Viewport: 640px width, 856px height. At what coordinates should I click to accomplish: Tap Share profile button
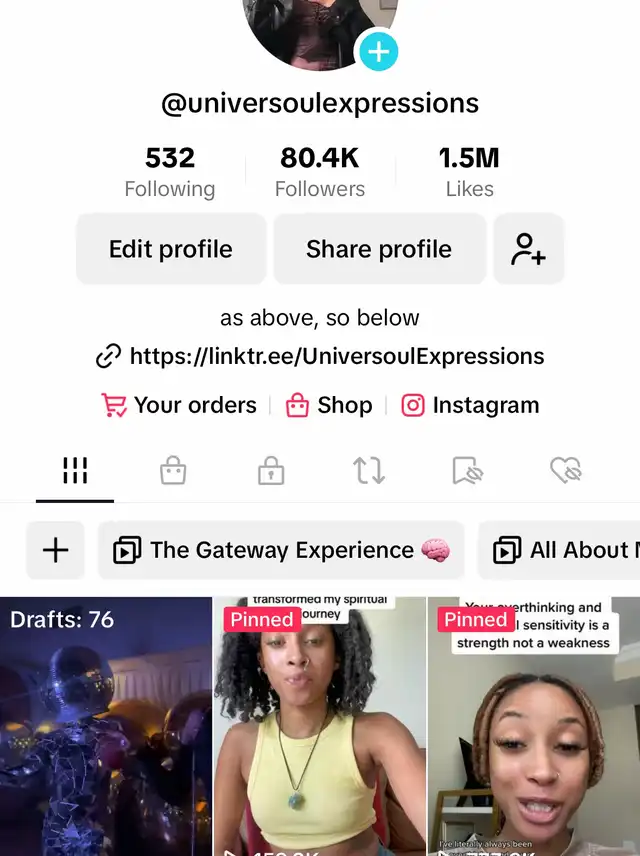click(x=379, y=249)
